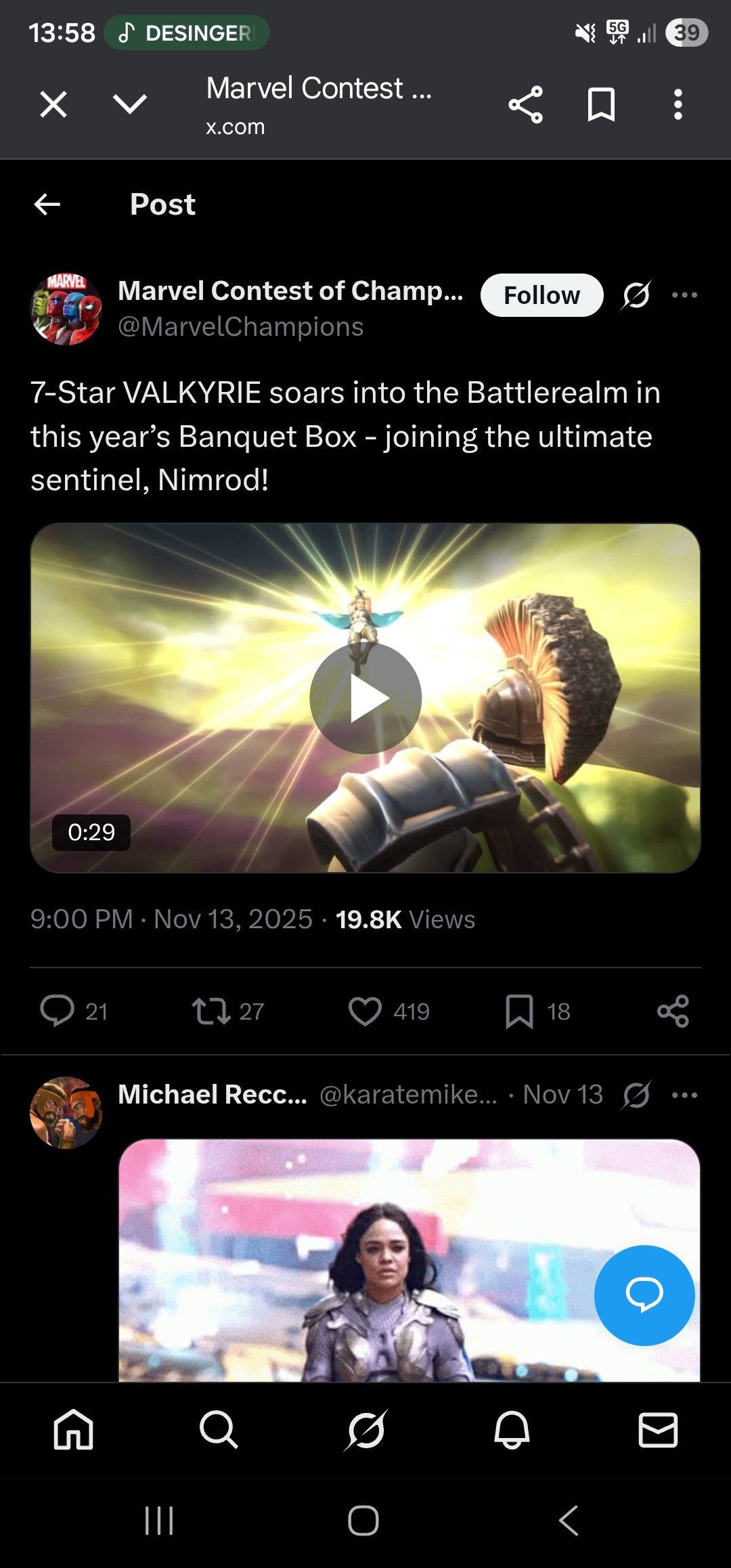The image size is (731, 1568).
Task: Open the browser overflow menu
Action: coord(678,105)
